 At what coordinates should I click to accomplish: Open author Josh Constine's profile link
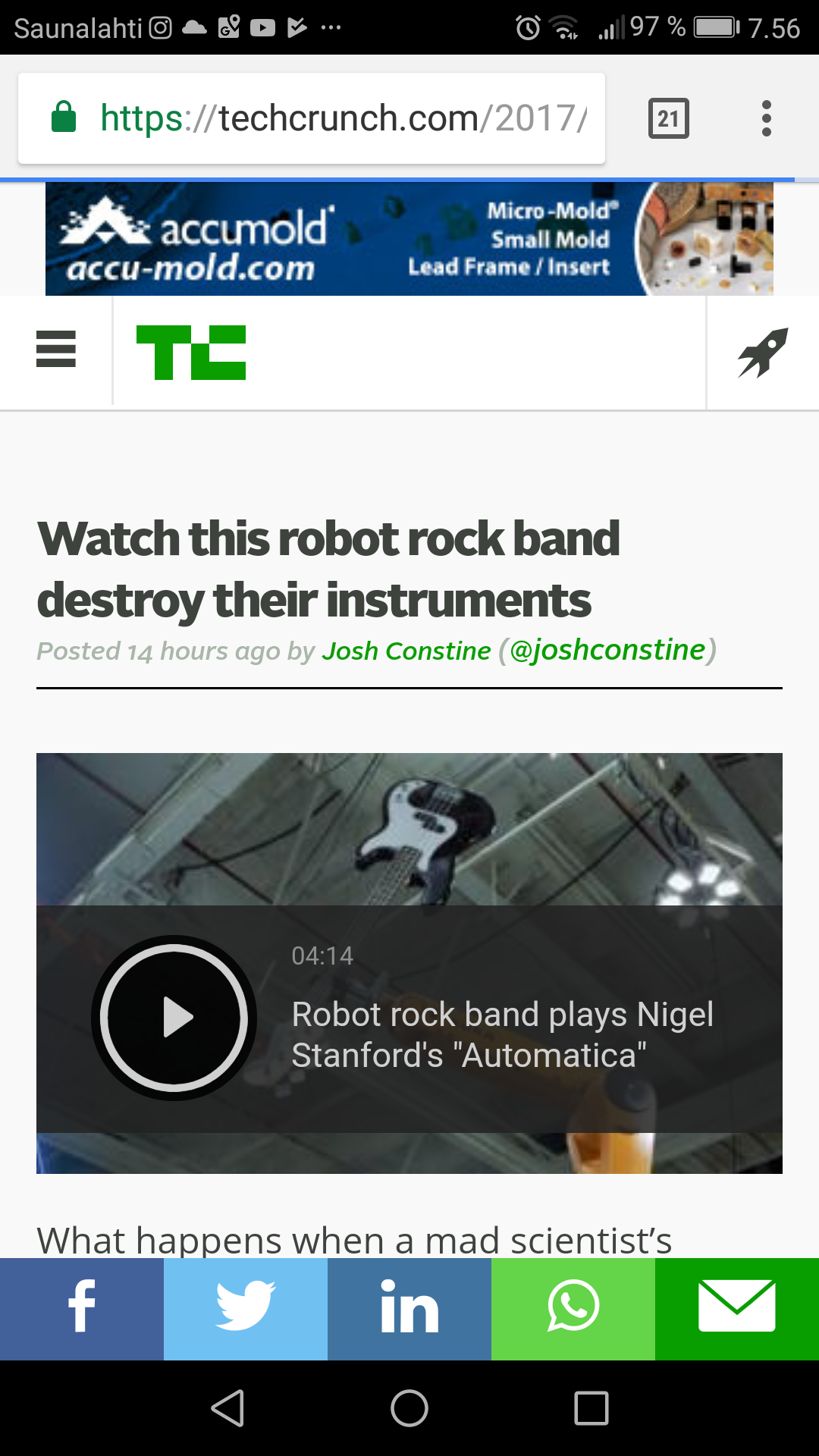click(406, 651)
